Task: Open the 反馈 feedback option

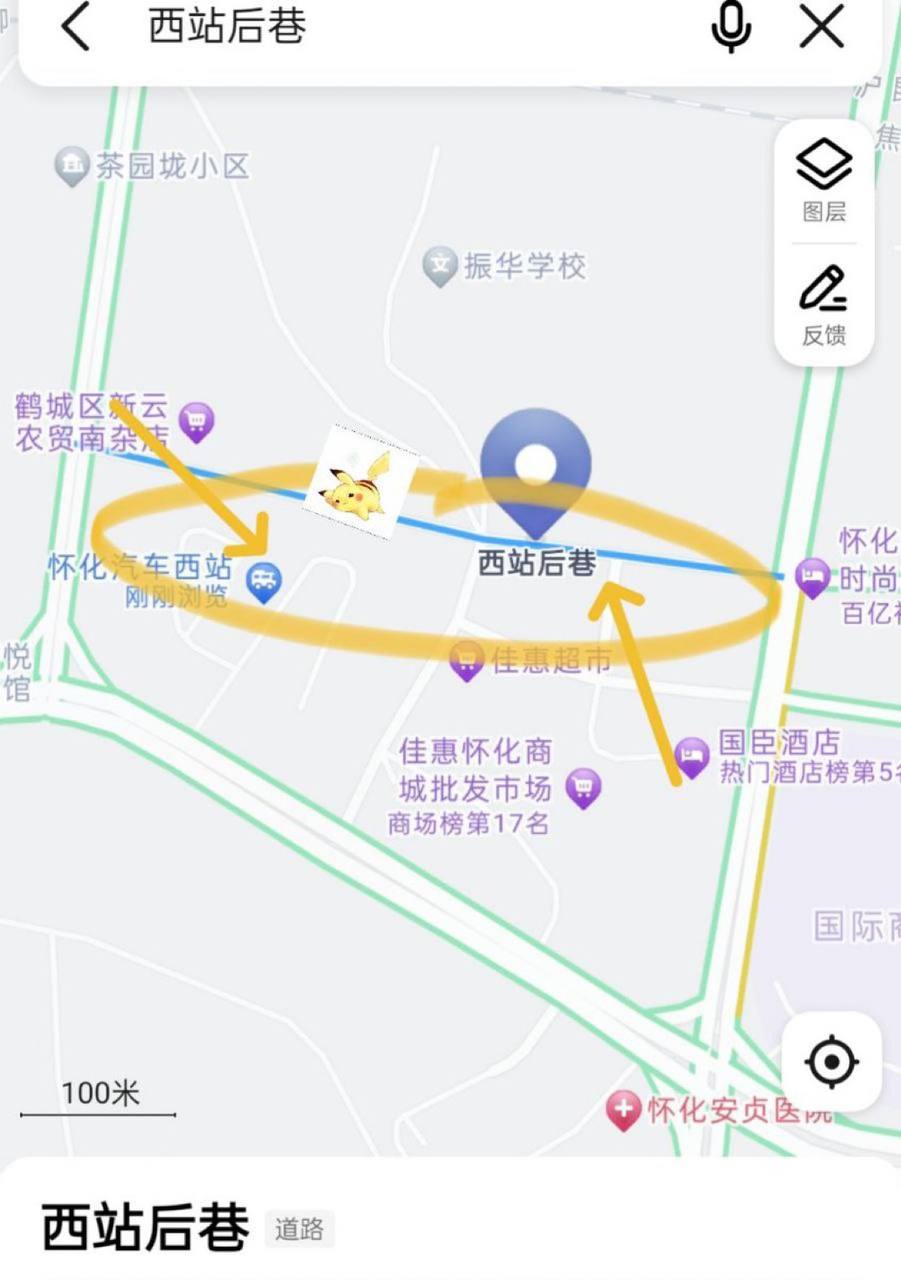Action: (824, 305)
